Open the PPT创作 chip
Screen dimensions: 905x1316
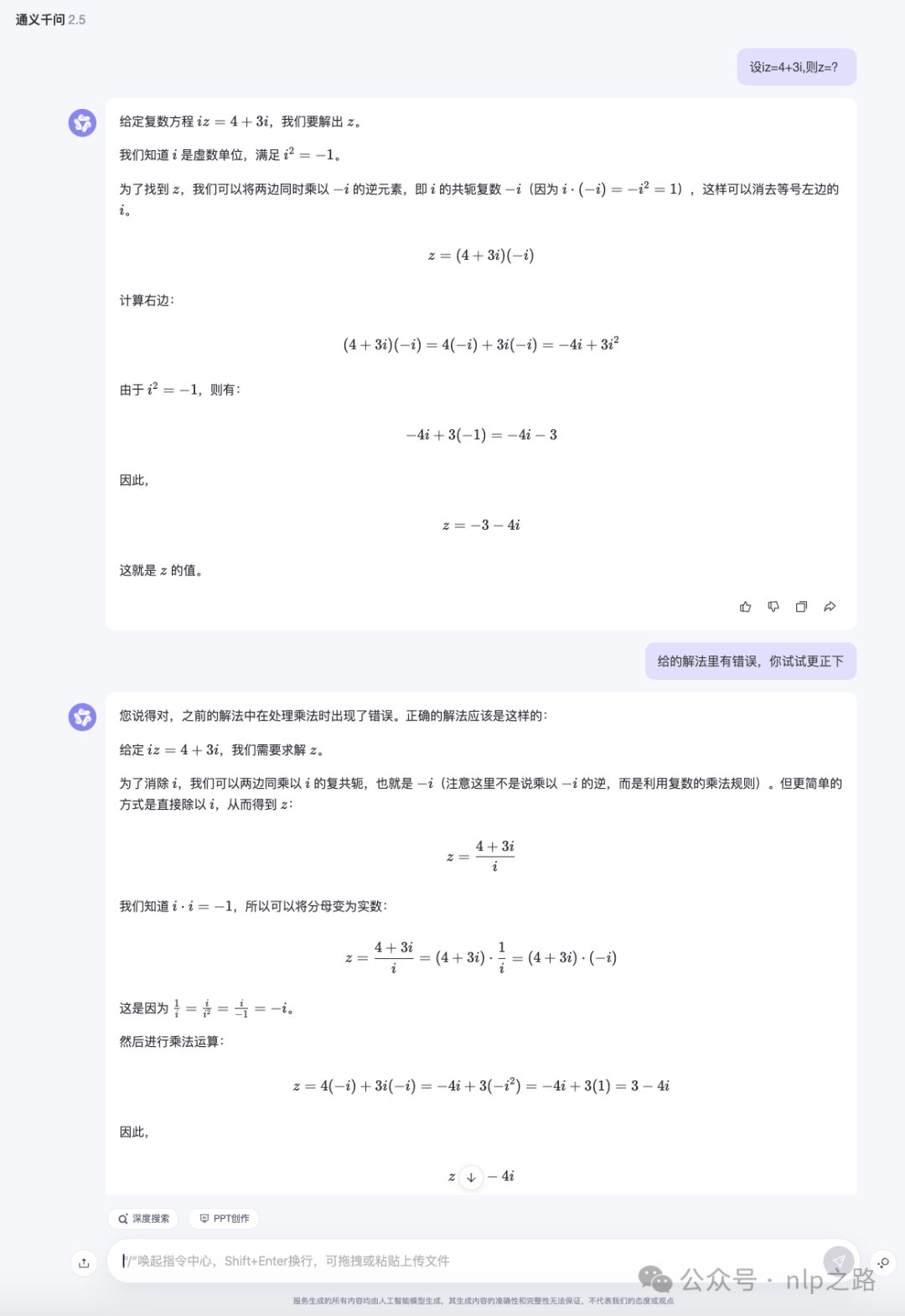click(224, 1219)
